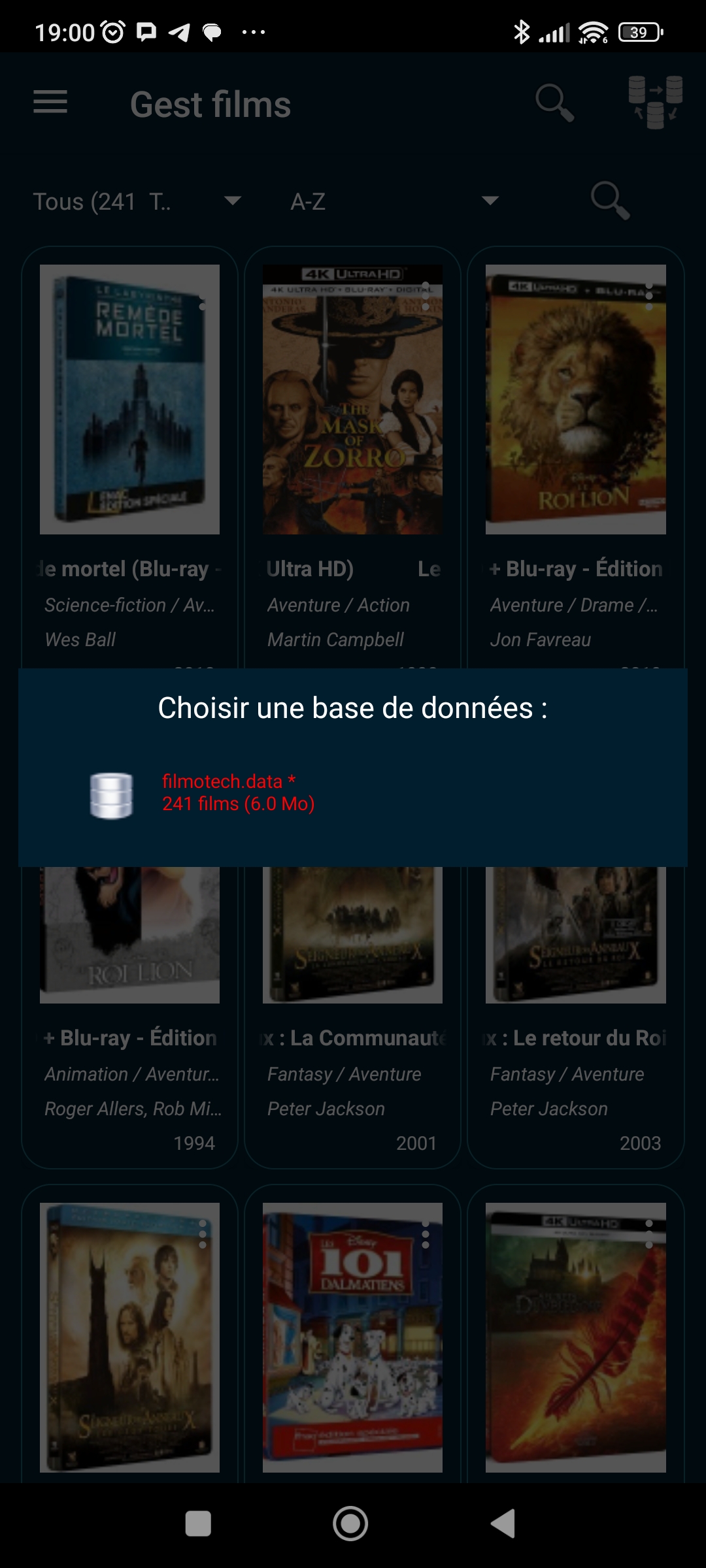Go to the home screen
706x1568 pixels.
tap(351, 1524)
